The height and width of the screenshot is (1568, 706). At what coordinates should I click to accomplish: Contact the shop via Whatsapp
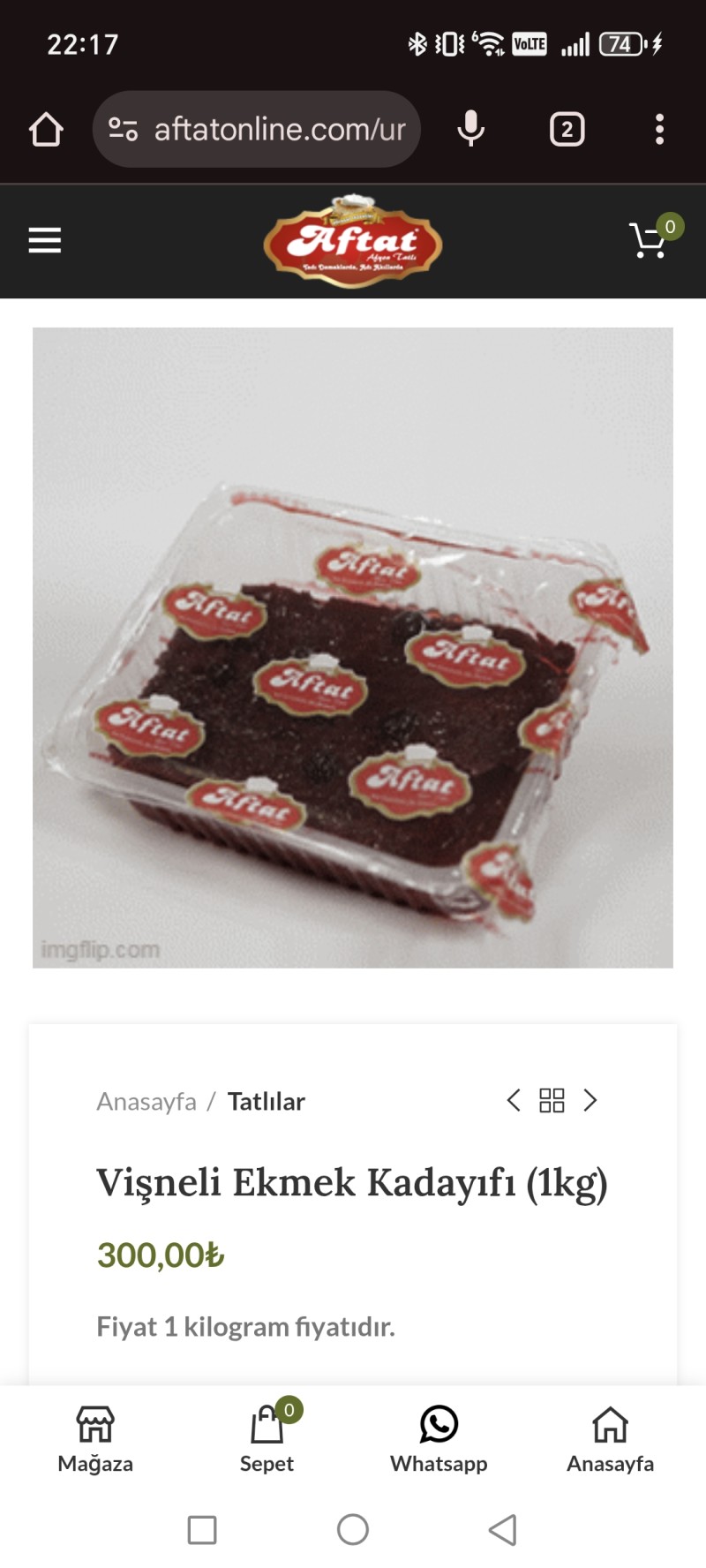pyautogui.click(x=439, y=1439)
